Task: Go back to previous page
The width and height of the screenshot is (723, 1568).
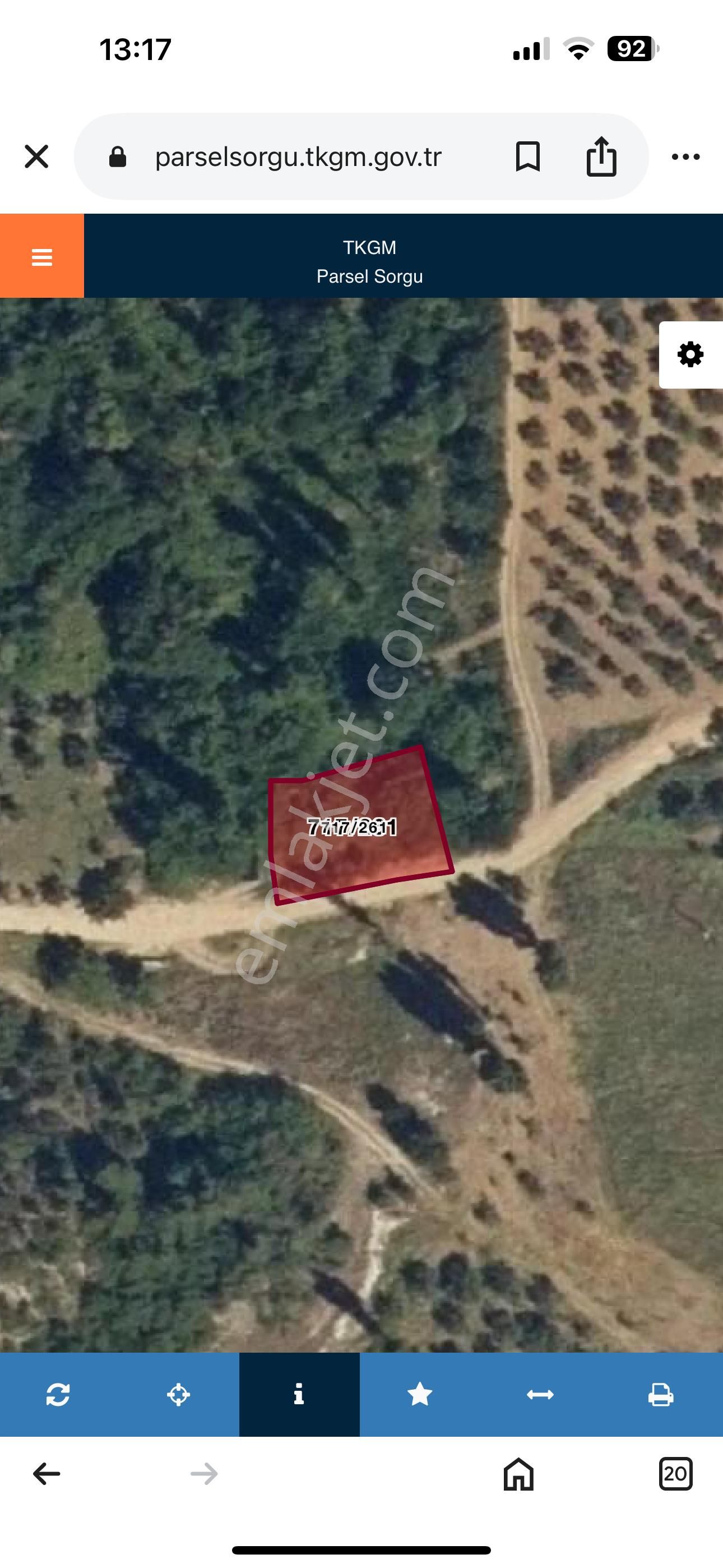Action: (x=47, y=1474)
